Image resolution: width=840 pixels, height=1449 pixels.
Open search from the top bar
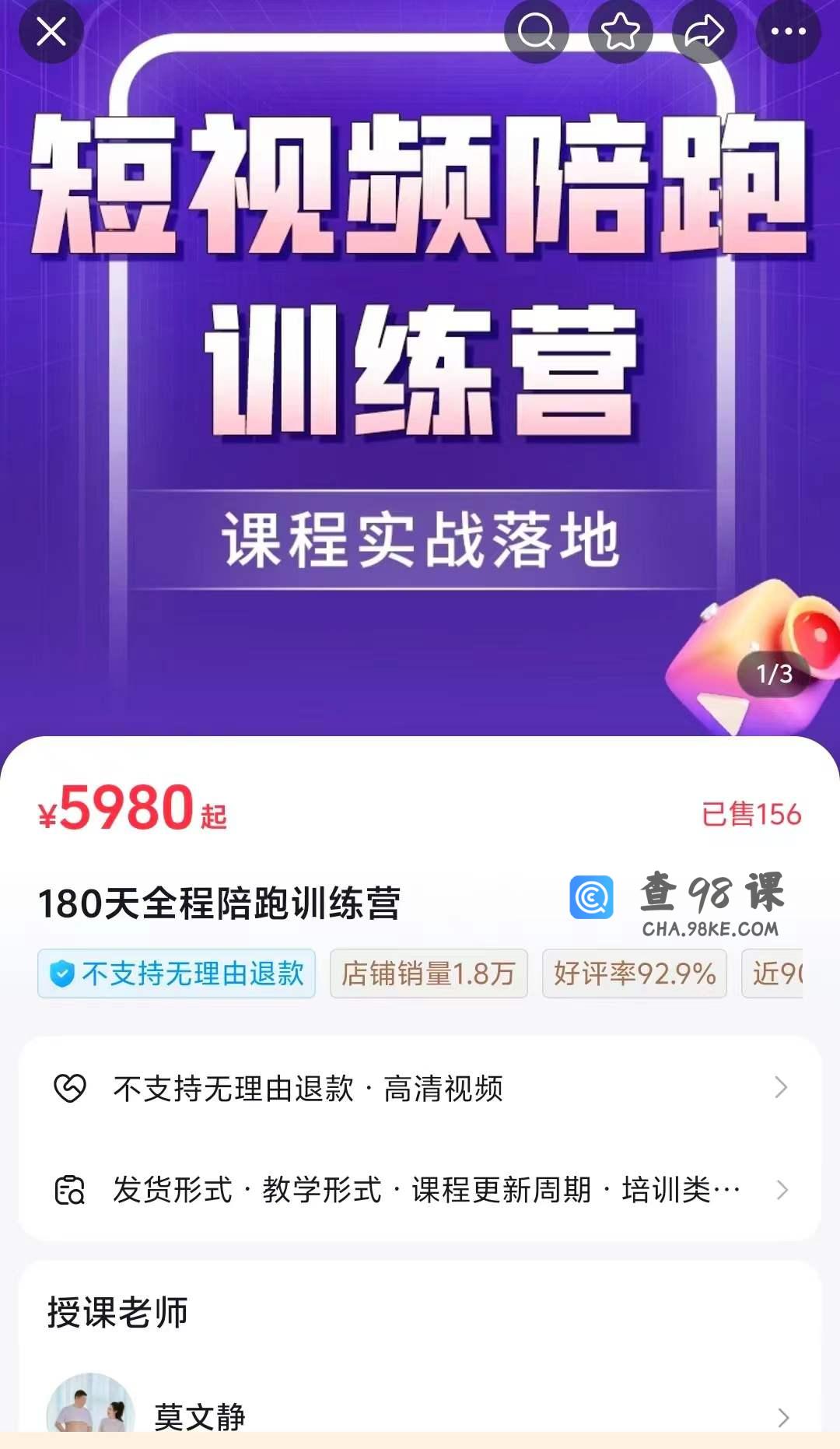pos(536,32)
